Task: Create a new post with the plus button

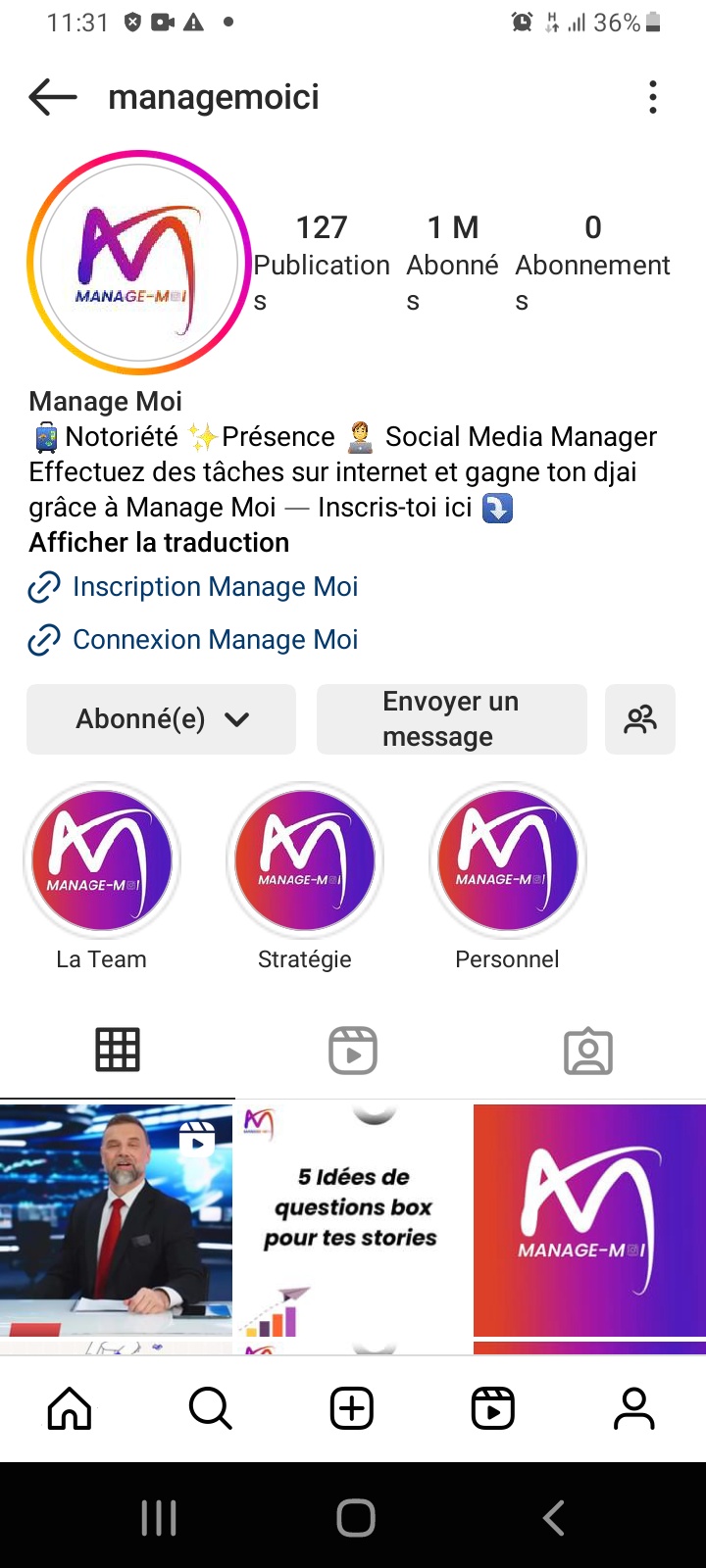Action: point(352,1409)
